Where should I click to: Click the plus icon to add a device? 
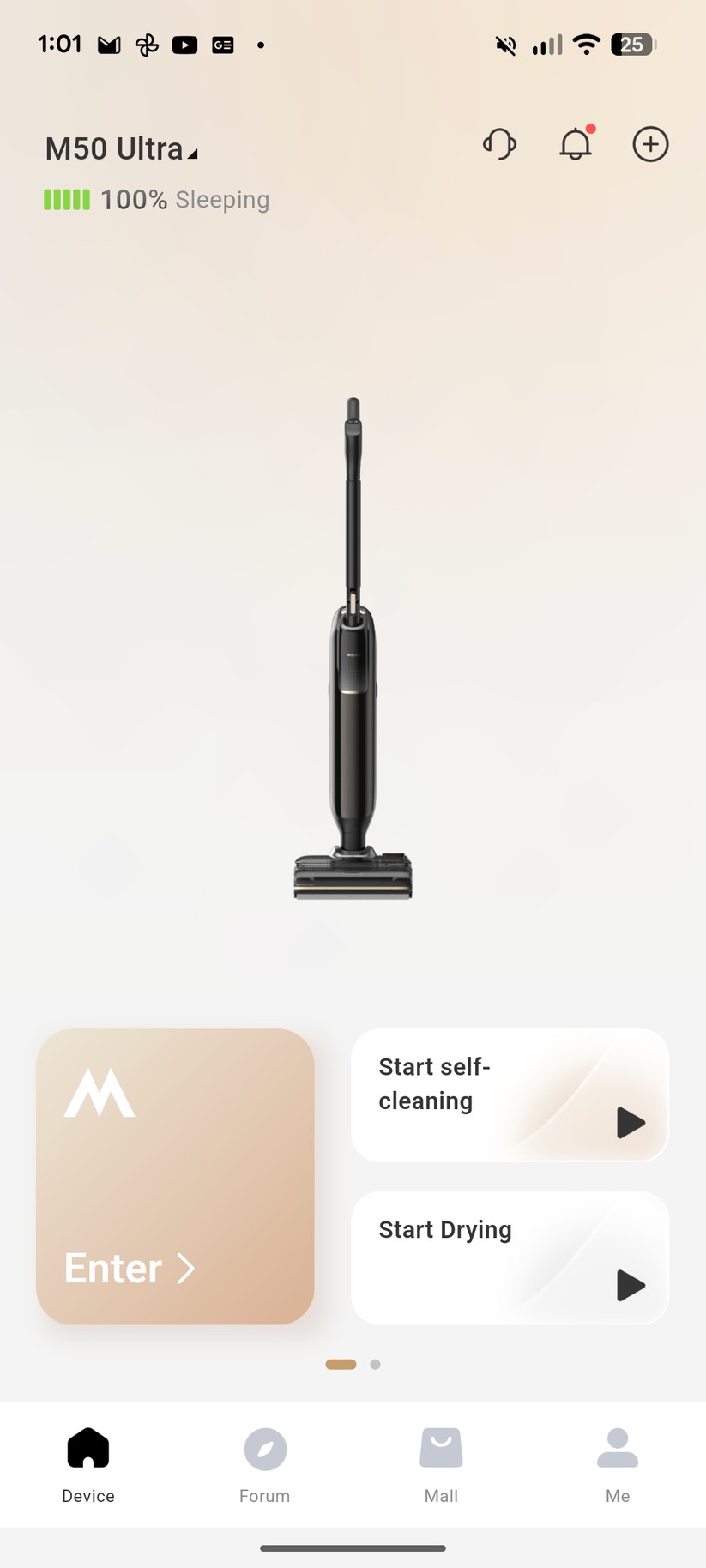click(650, 144)
